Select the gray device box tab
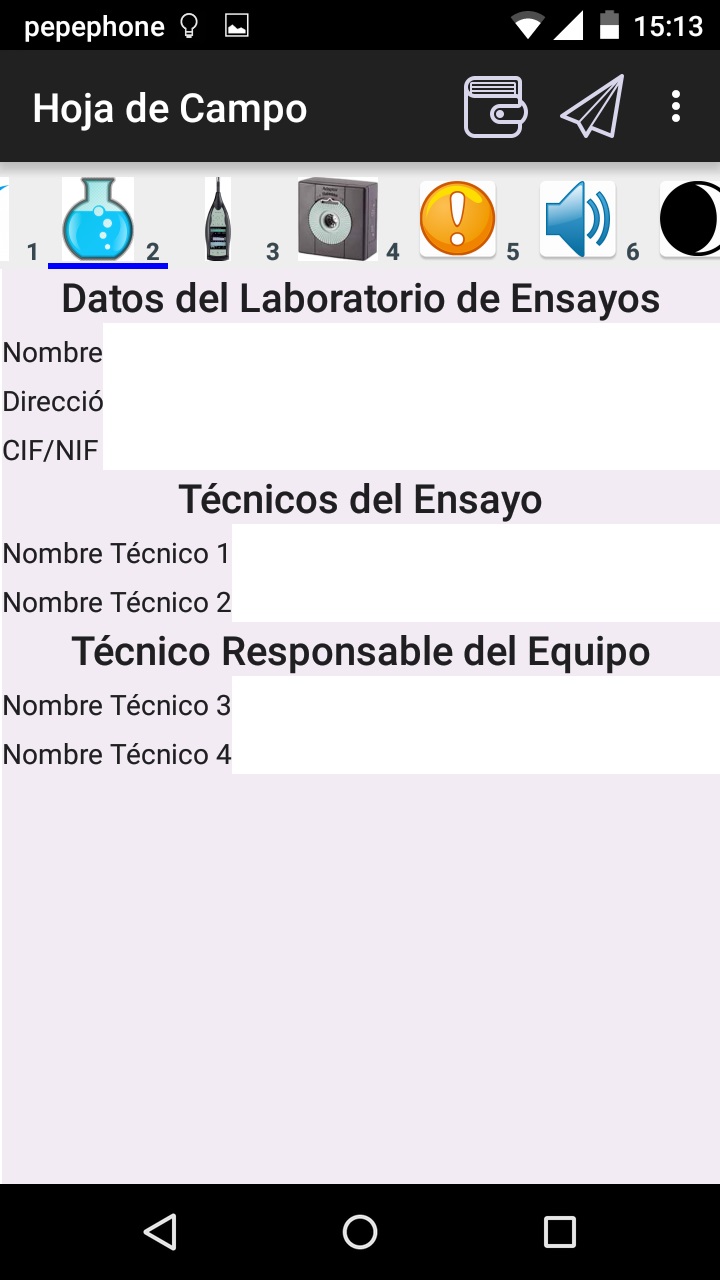 338,219
